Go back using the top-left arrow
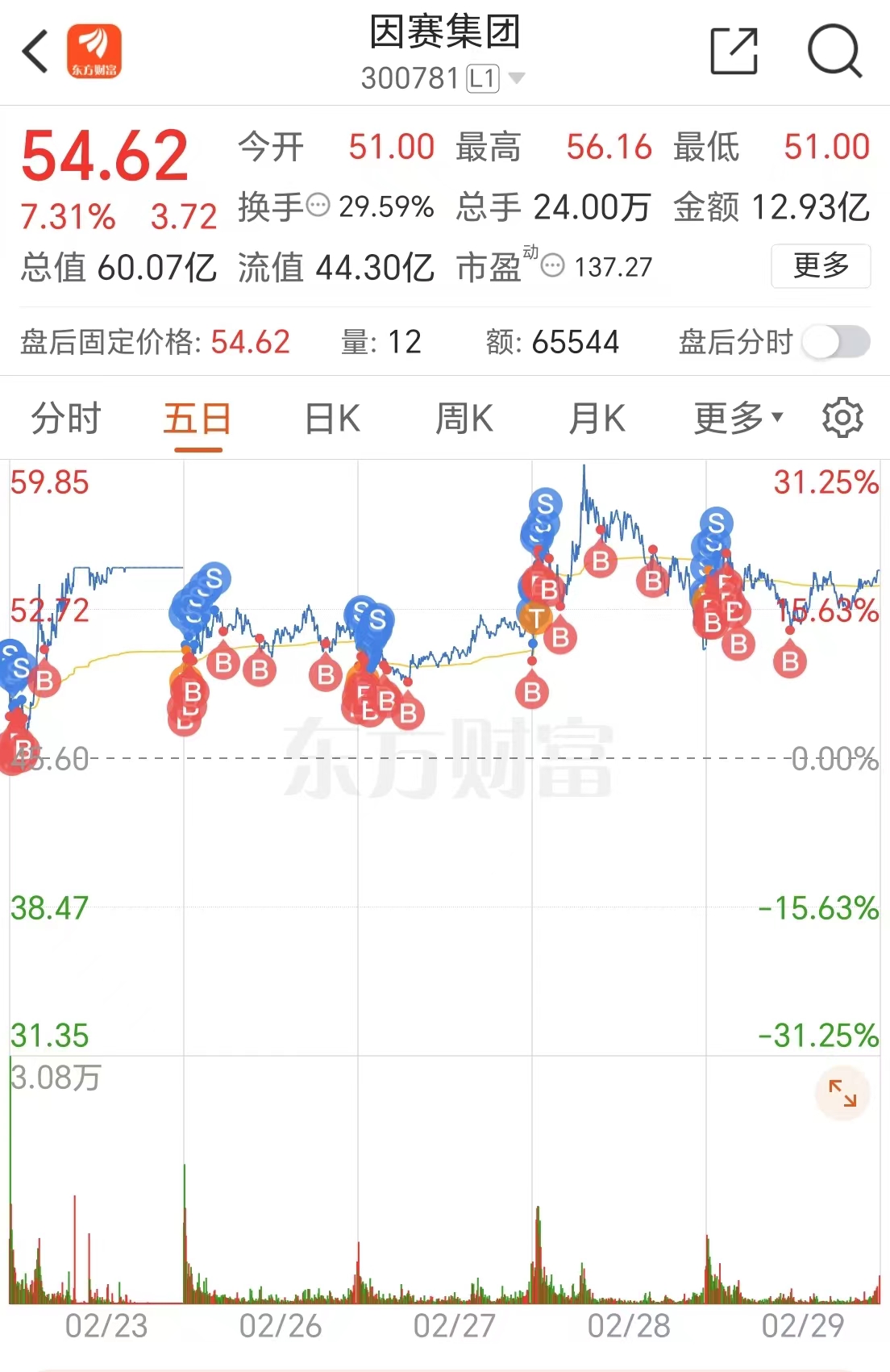Image resolution: width=890 pixels, height=1372 pixels. [x=35, y=52]
